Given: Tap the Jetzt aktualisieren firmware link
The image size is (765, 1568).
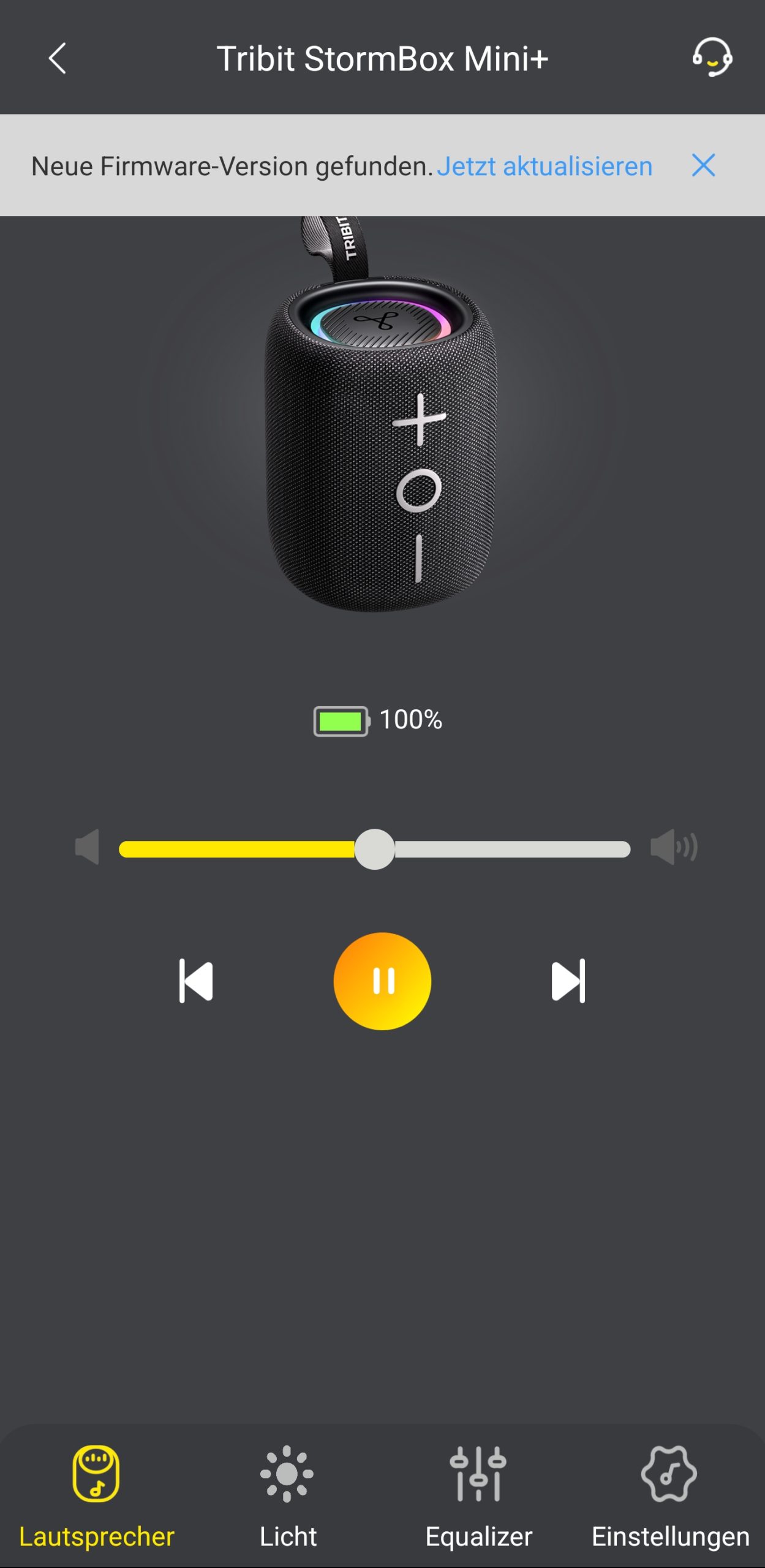Looking at the screenshot, I should [544, 166].
